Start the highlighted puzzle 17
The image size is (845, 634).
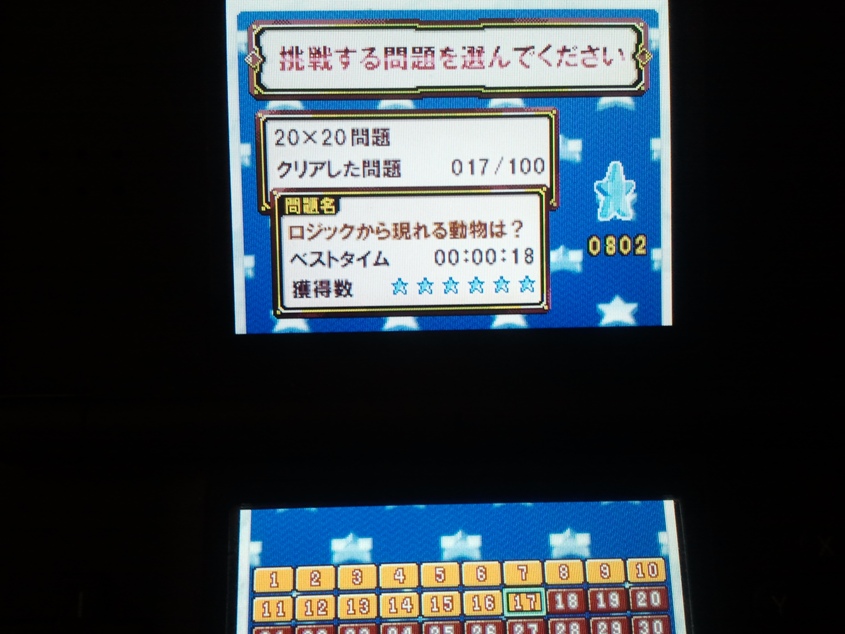click(524, 602)
